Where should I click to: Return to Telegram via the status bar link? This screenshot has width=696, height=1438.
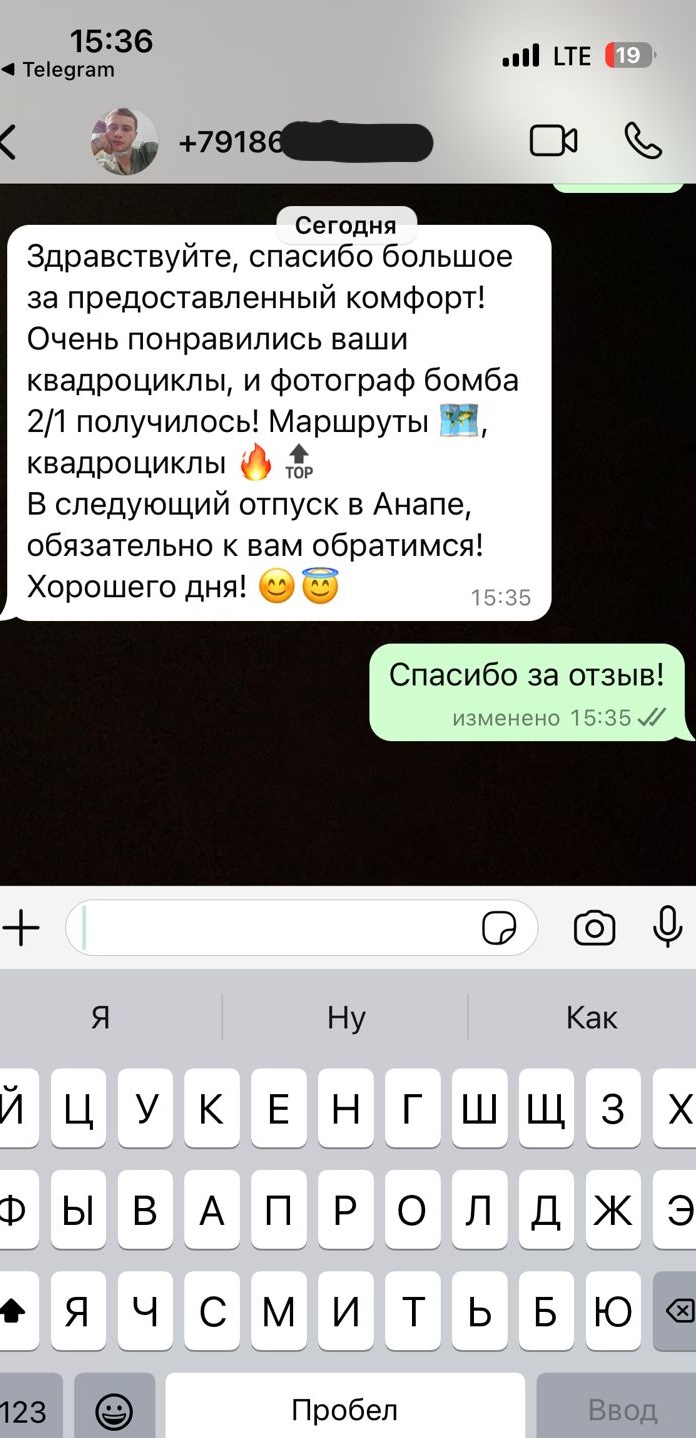coord(60,70)
